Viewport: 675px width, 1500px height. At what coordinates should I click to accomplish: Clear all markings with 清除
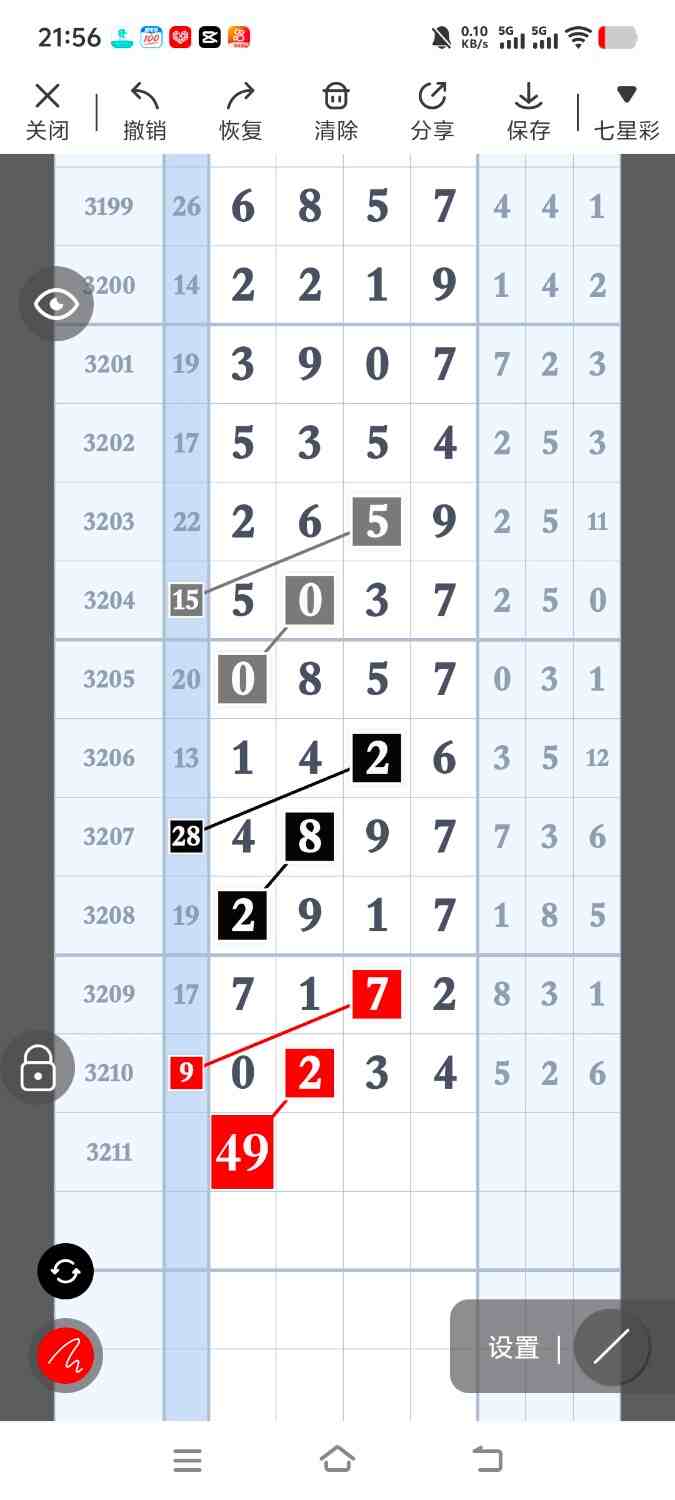(336, 111)
